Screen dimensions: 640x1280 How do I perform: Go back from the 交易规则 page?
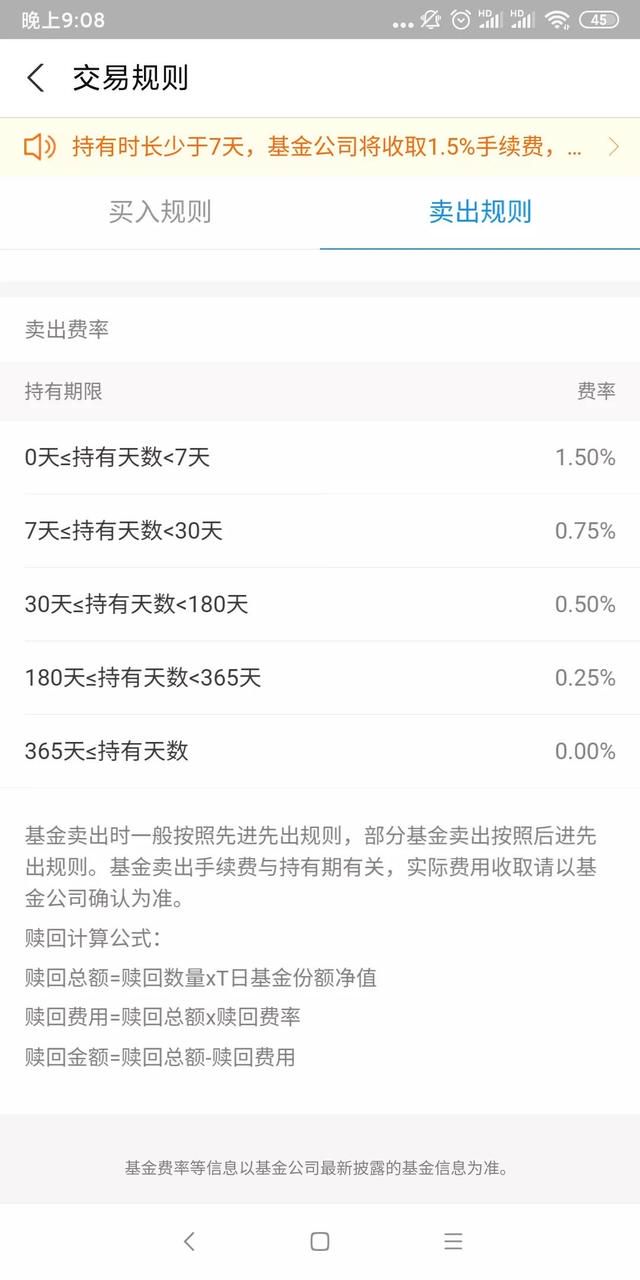(36, 78)
